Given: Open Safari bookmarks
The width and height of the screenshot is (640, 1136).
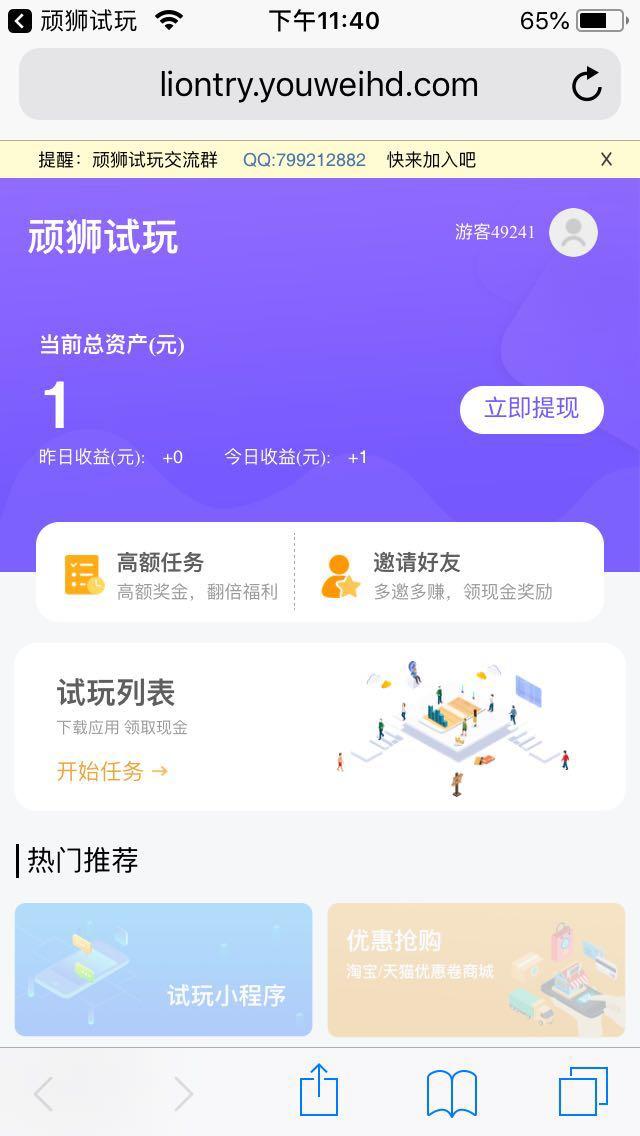Looking at the screenshot, I should click(452, 1093).
